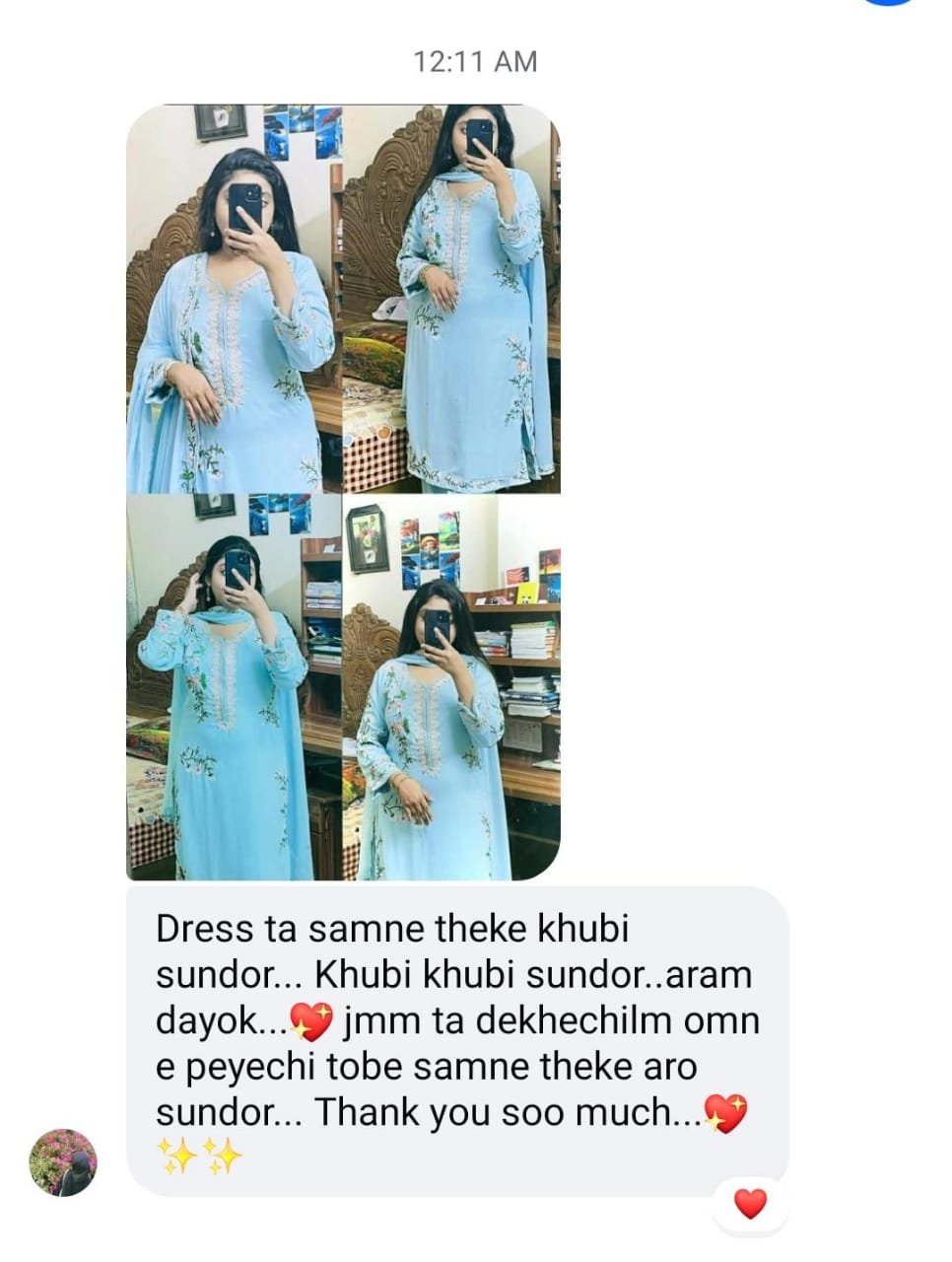Open the shared blue dress photo

coord(343,492)
